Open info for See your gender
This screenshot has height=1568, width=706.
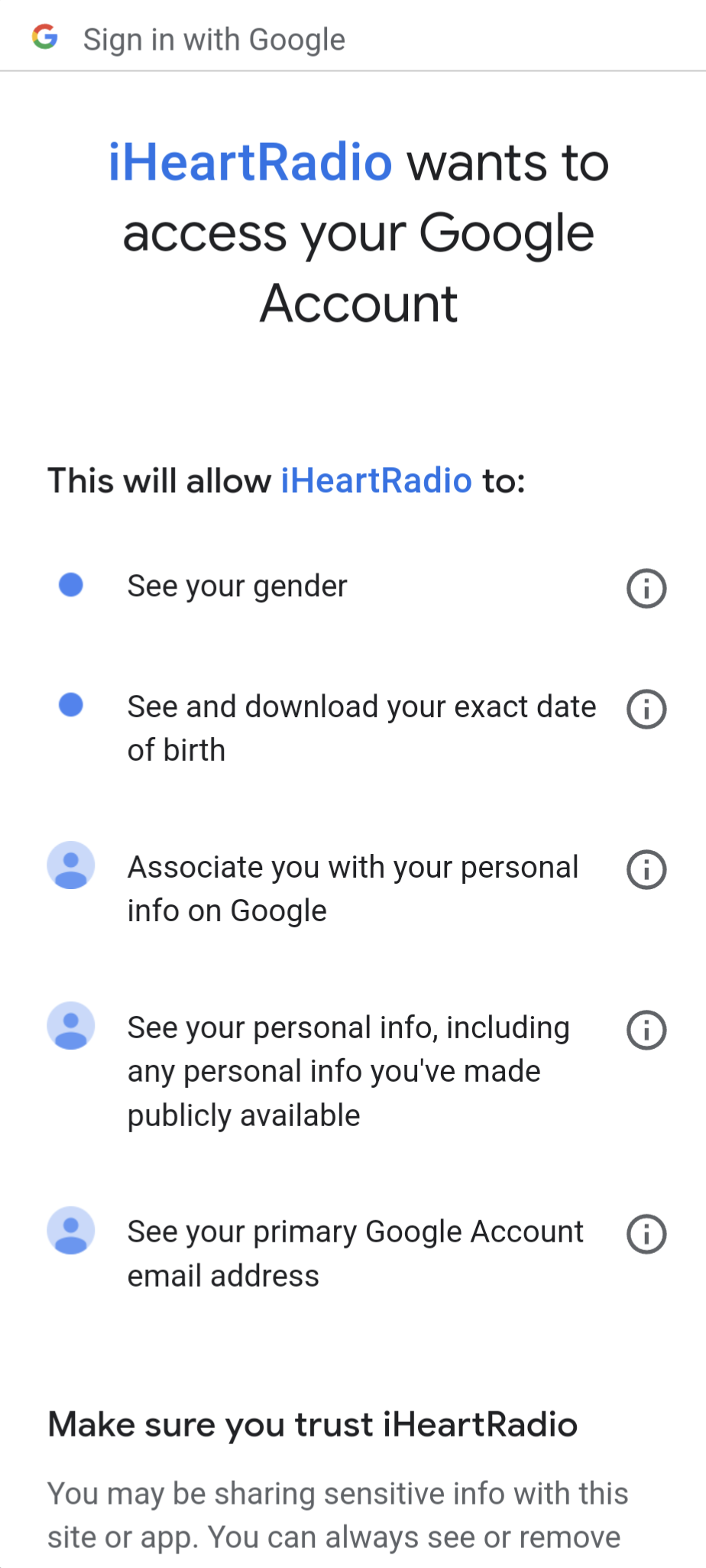pyautogui.click(x=646, y=589)
